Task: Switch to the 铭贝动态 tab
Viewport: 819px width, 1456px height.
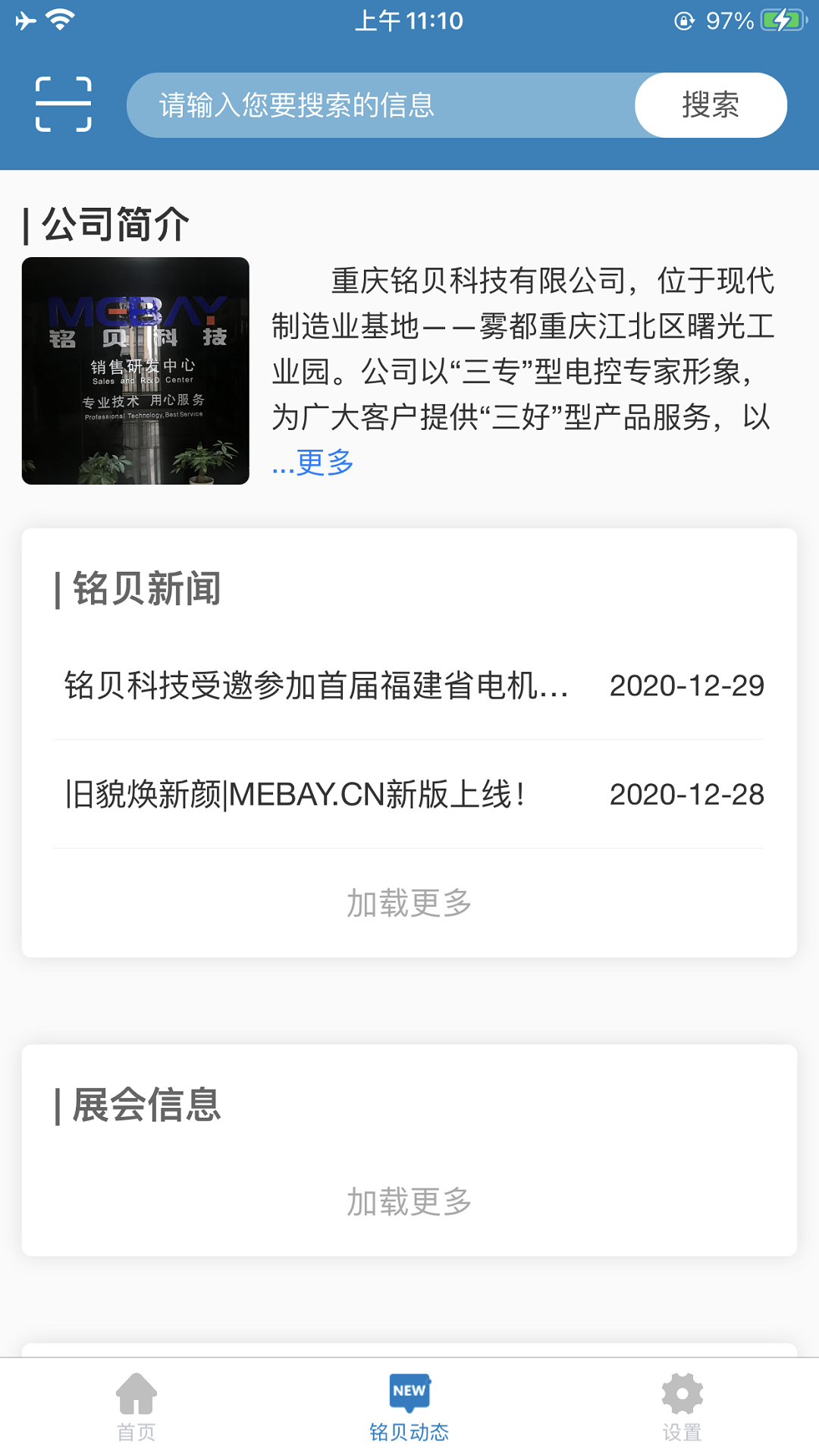Action: click(409, 1407)
